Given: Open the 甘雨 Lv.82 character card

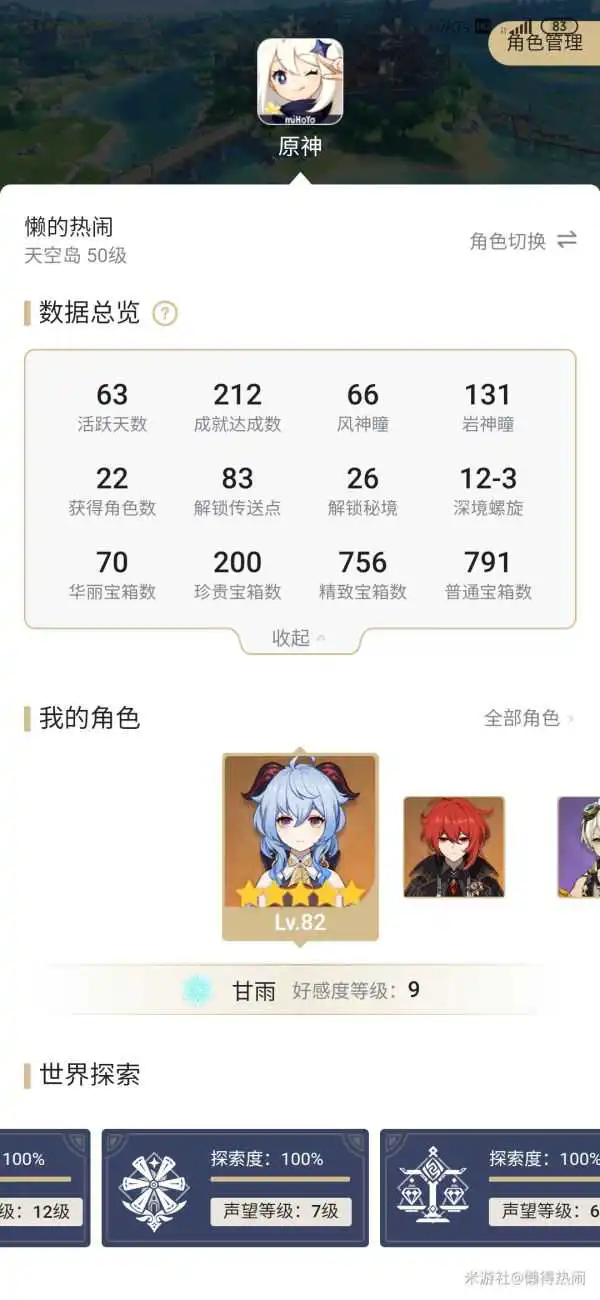Looking at the screenshot, I should pos(300,846).
